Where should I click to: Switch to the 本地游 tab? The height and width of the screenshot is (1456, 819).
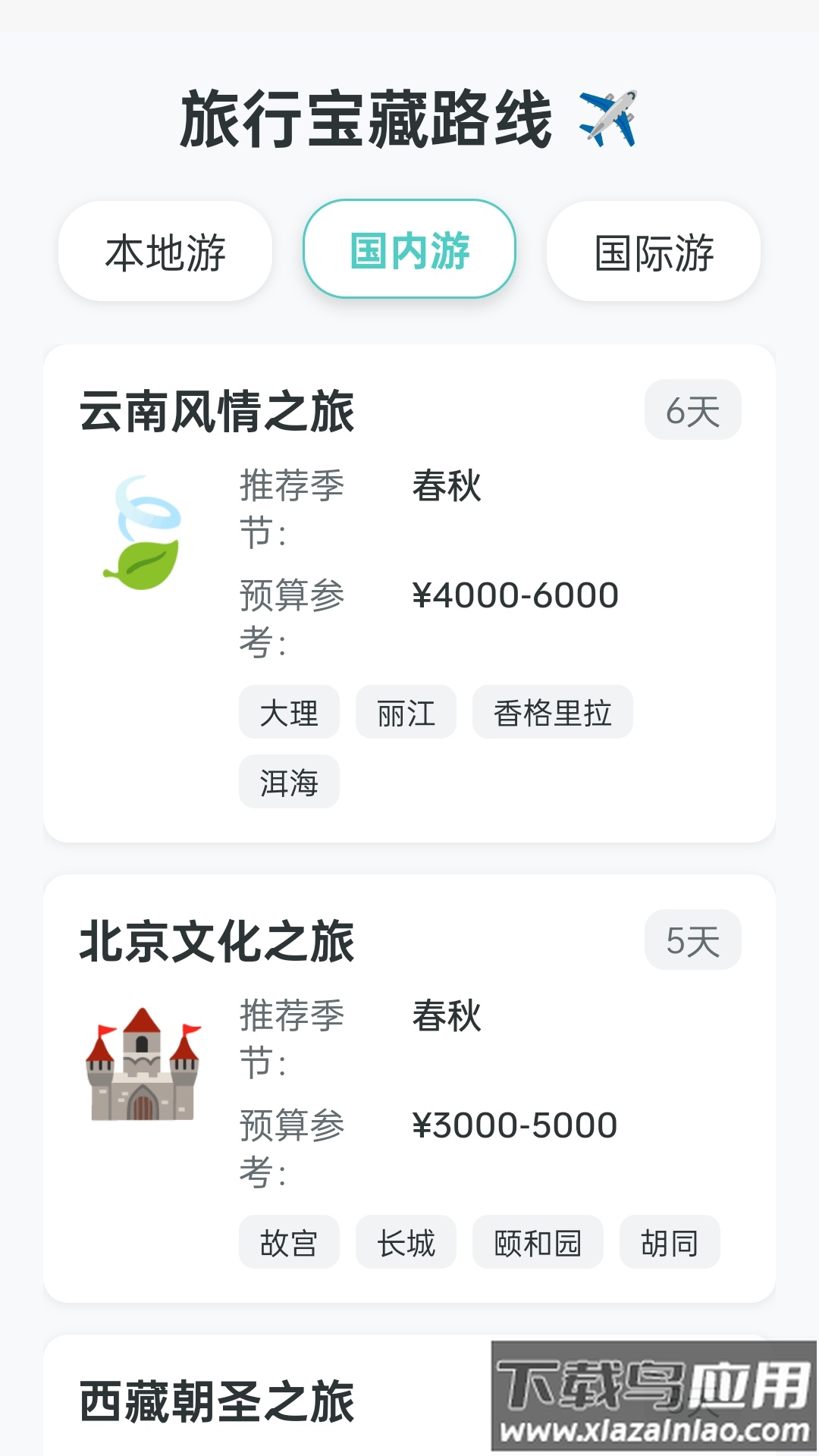point(167,251)
